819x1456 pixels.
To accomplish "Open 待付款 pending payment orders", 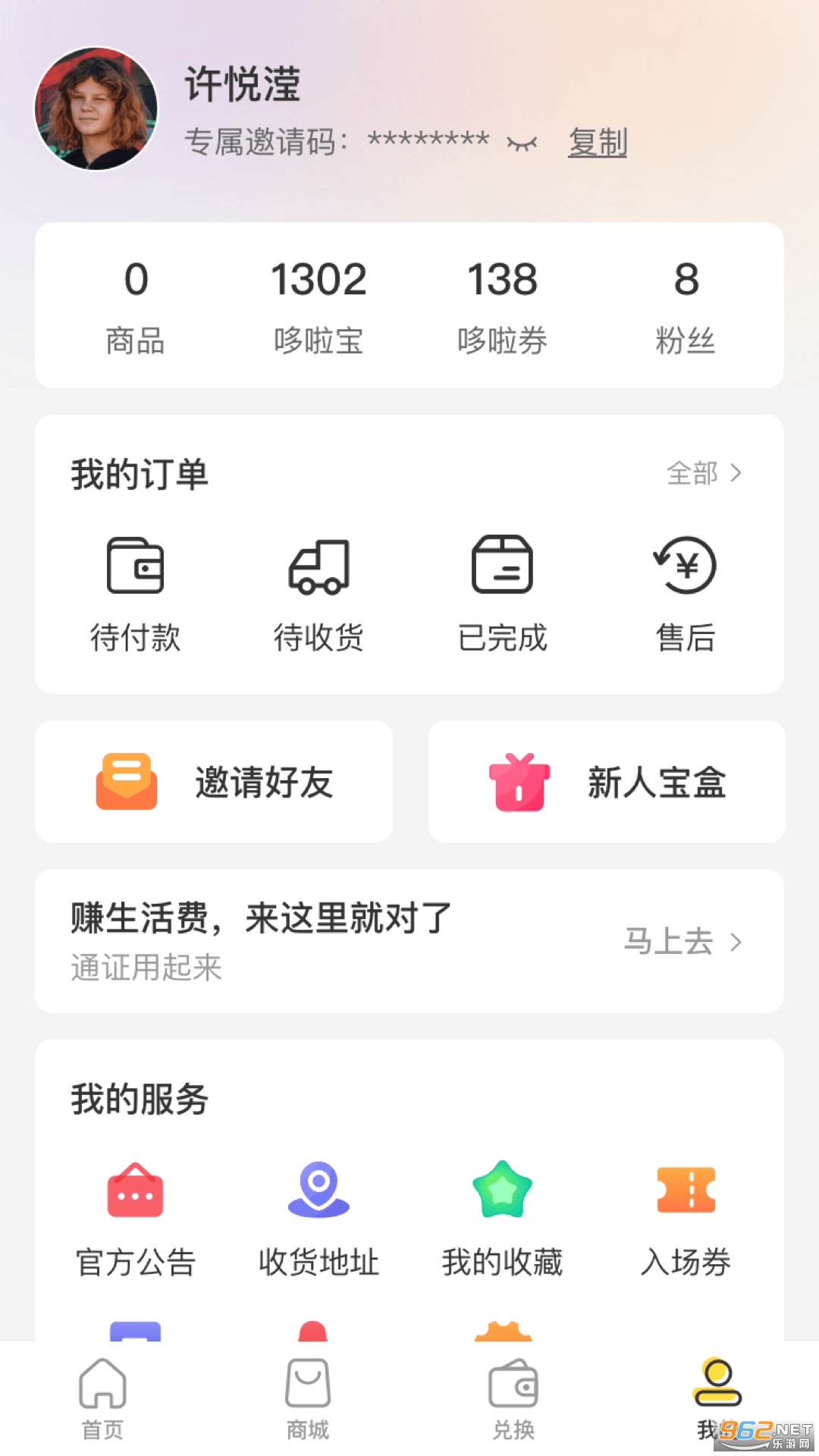I will pyautogui.click(x=135, y=594).
